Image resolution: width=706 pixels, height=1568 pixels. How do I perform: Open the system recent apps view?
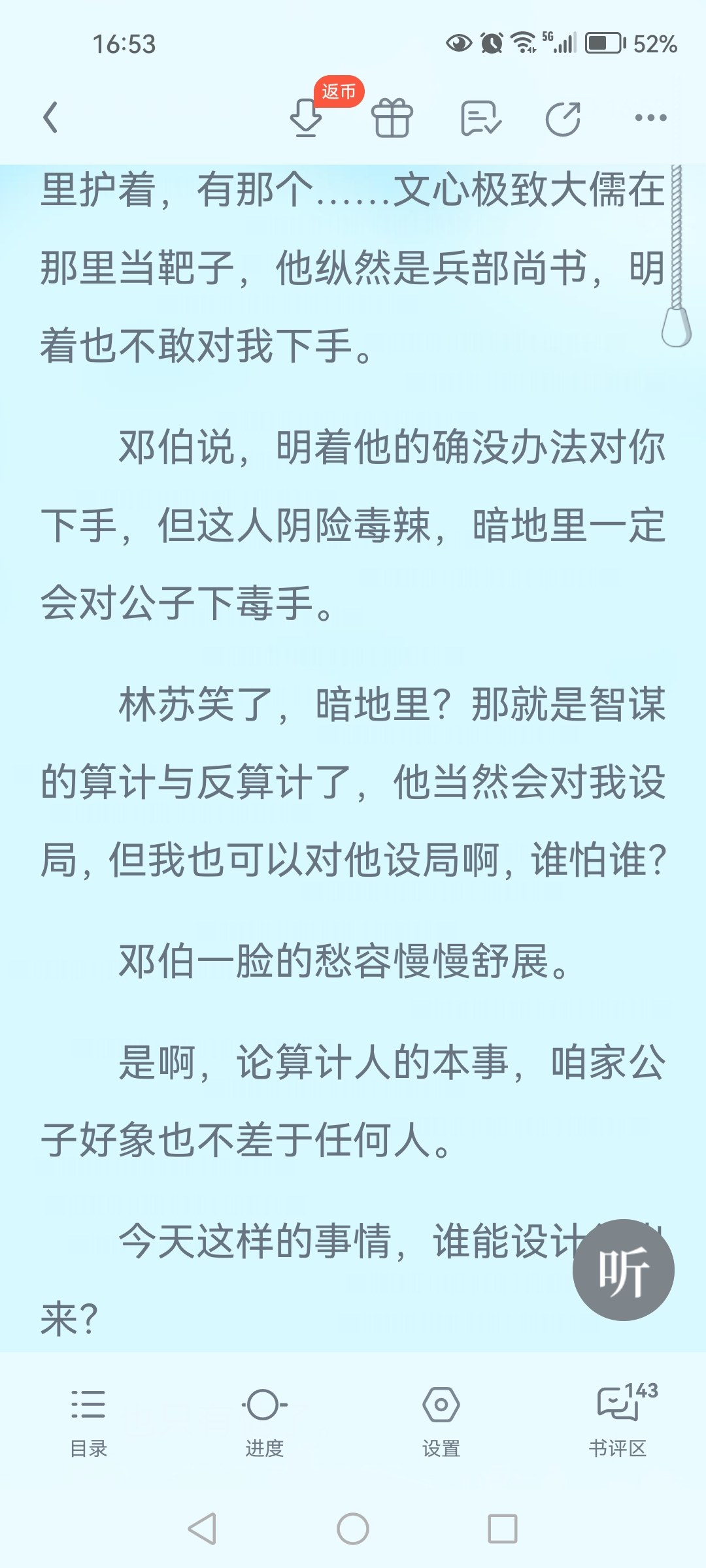coord(503,1529)
